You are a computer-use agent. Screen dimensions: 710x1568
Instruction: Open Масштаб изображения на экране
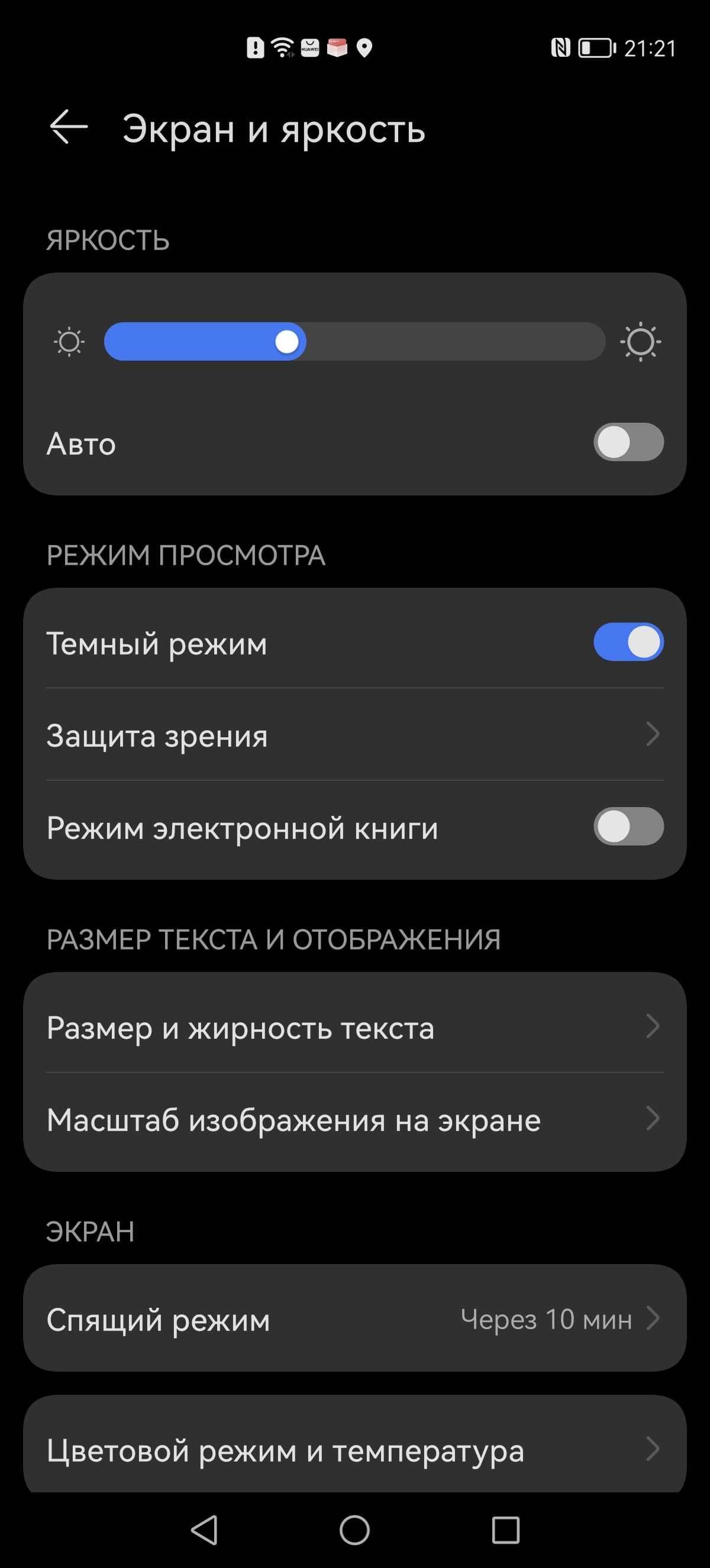354,1119
